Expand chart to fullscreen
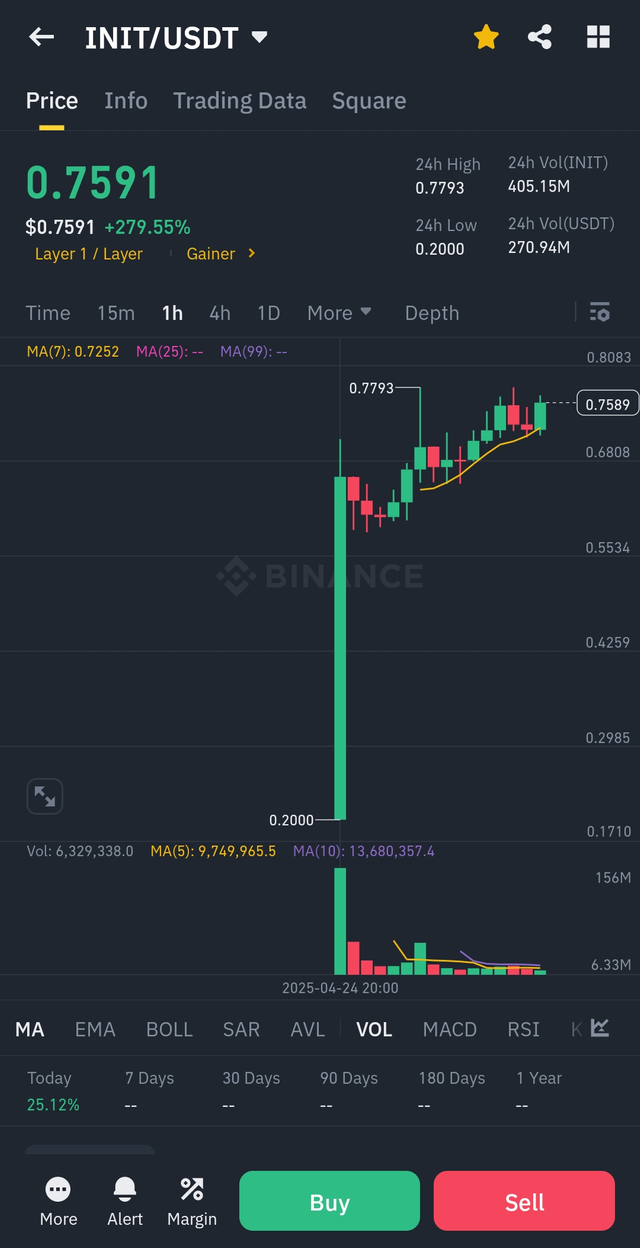The width and height of the screenshot is (640, 1248). [45, 797]
